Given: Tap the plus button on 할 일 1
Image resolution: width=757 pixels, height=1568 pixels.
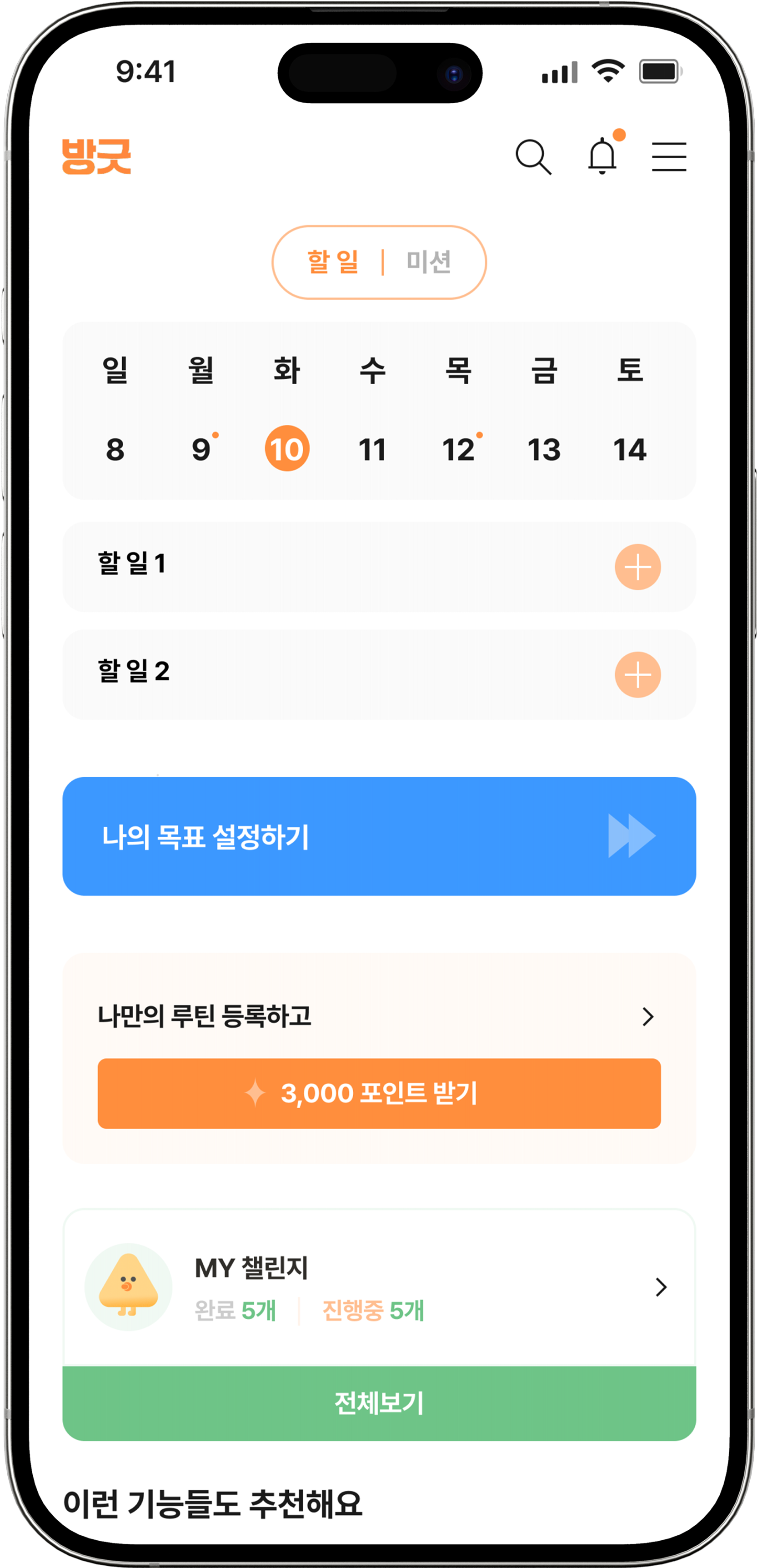Looking at the screenshot, I should point(638,567).
